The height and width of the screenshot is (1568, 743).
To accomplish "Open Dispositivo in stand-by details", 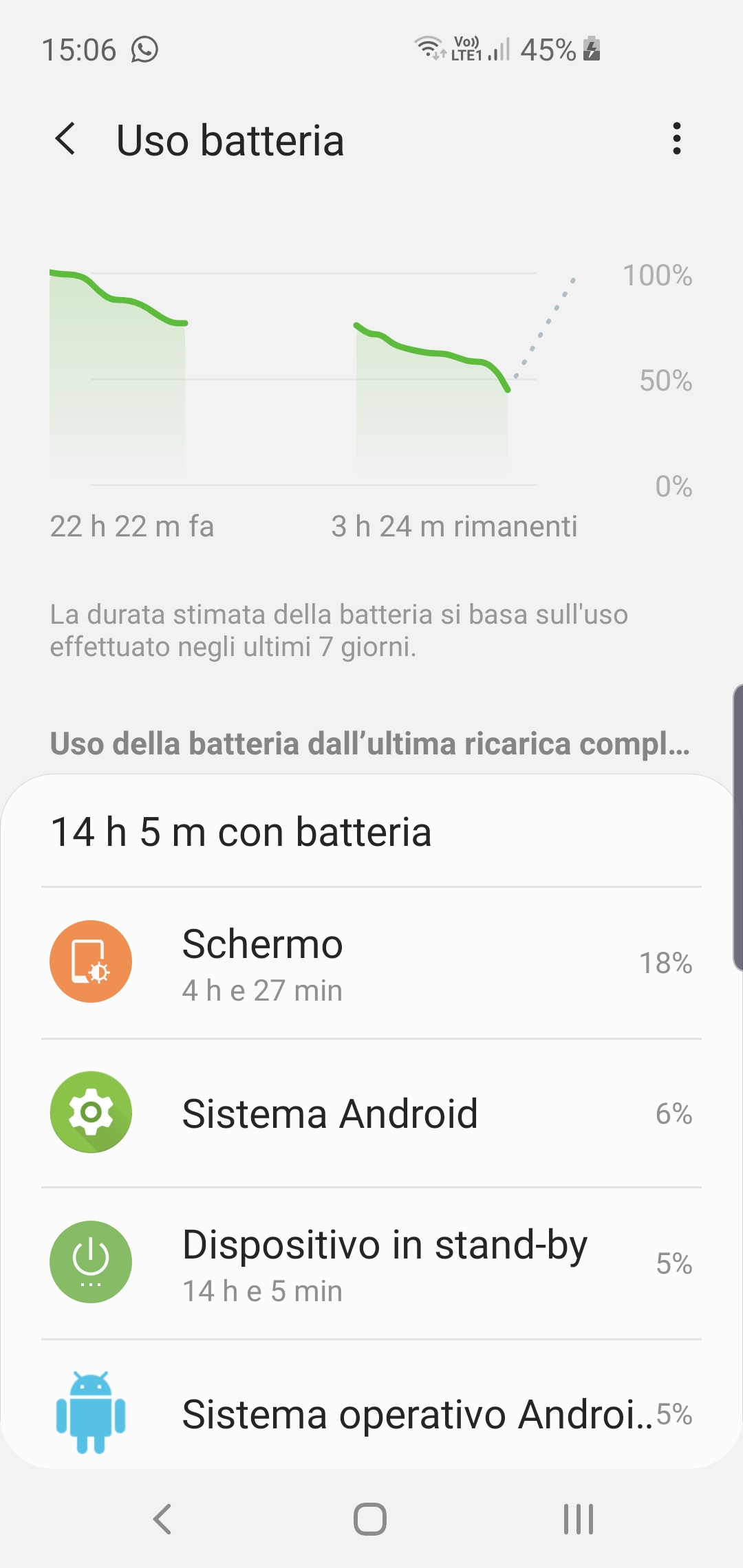I will tap(371, 1263).
